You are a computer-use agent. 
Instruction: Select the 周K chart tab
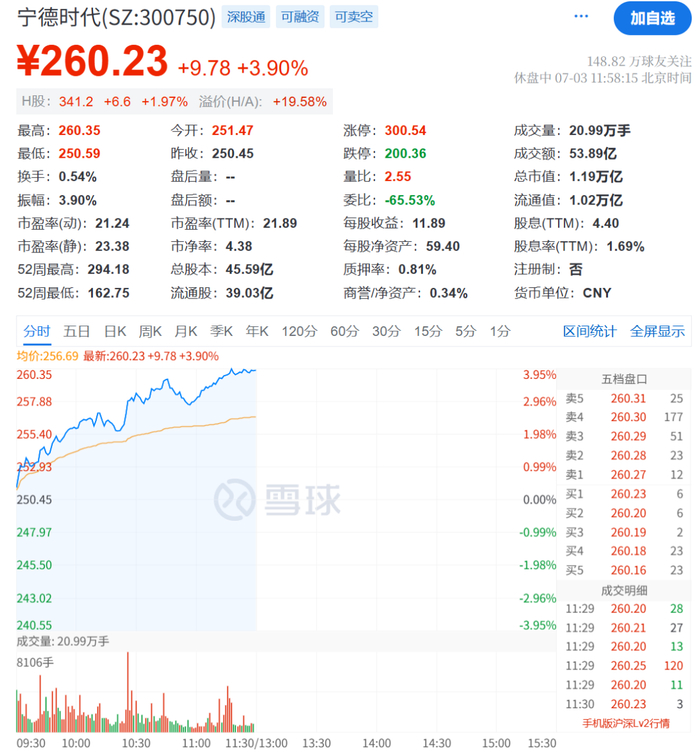coord(150,331)
